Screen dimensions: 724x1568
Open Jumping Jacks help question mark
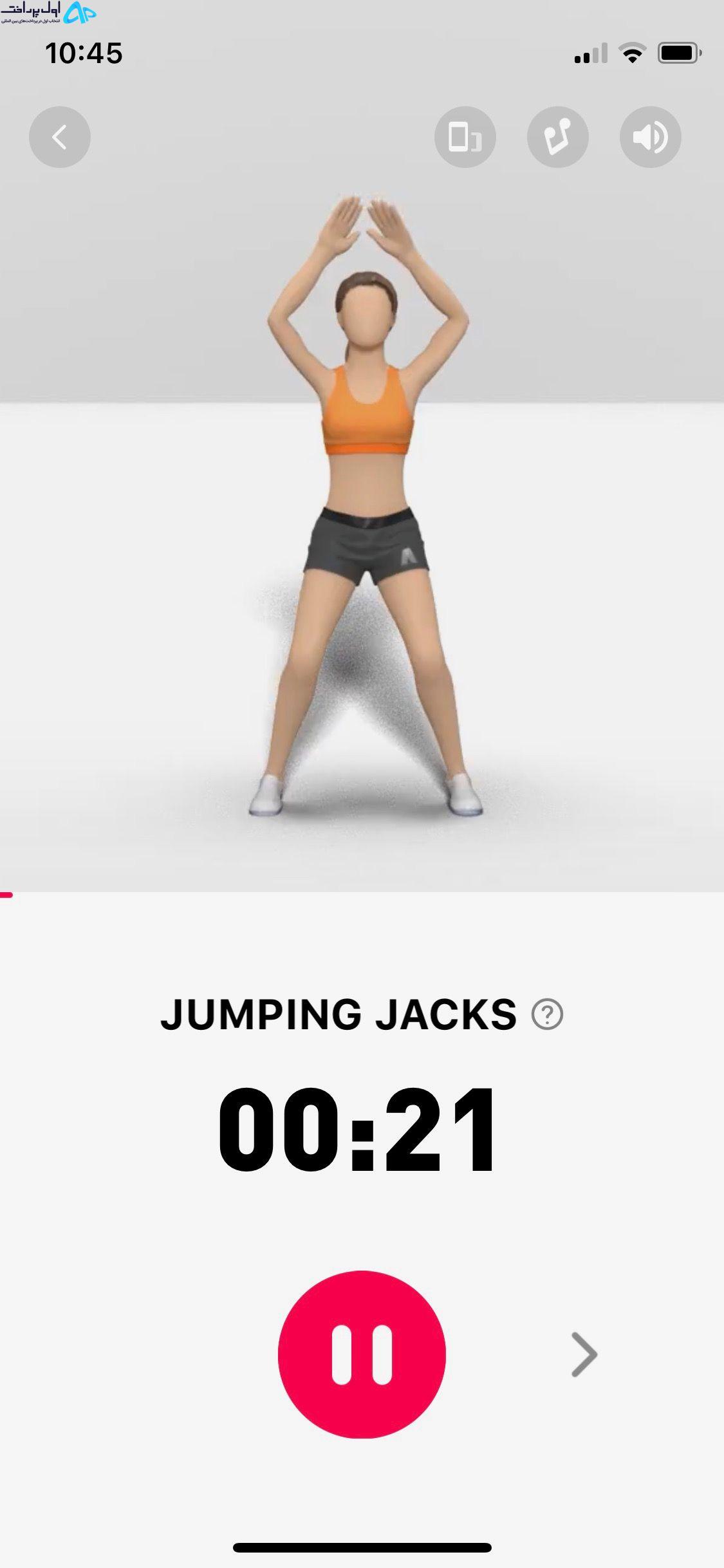point(547,1014)
